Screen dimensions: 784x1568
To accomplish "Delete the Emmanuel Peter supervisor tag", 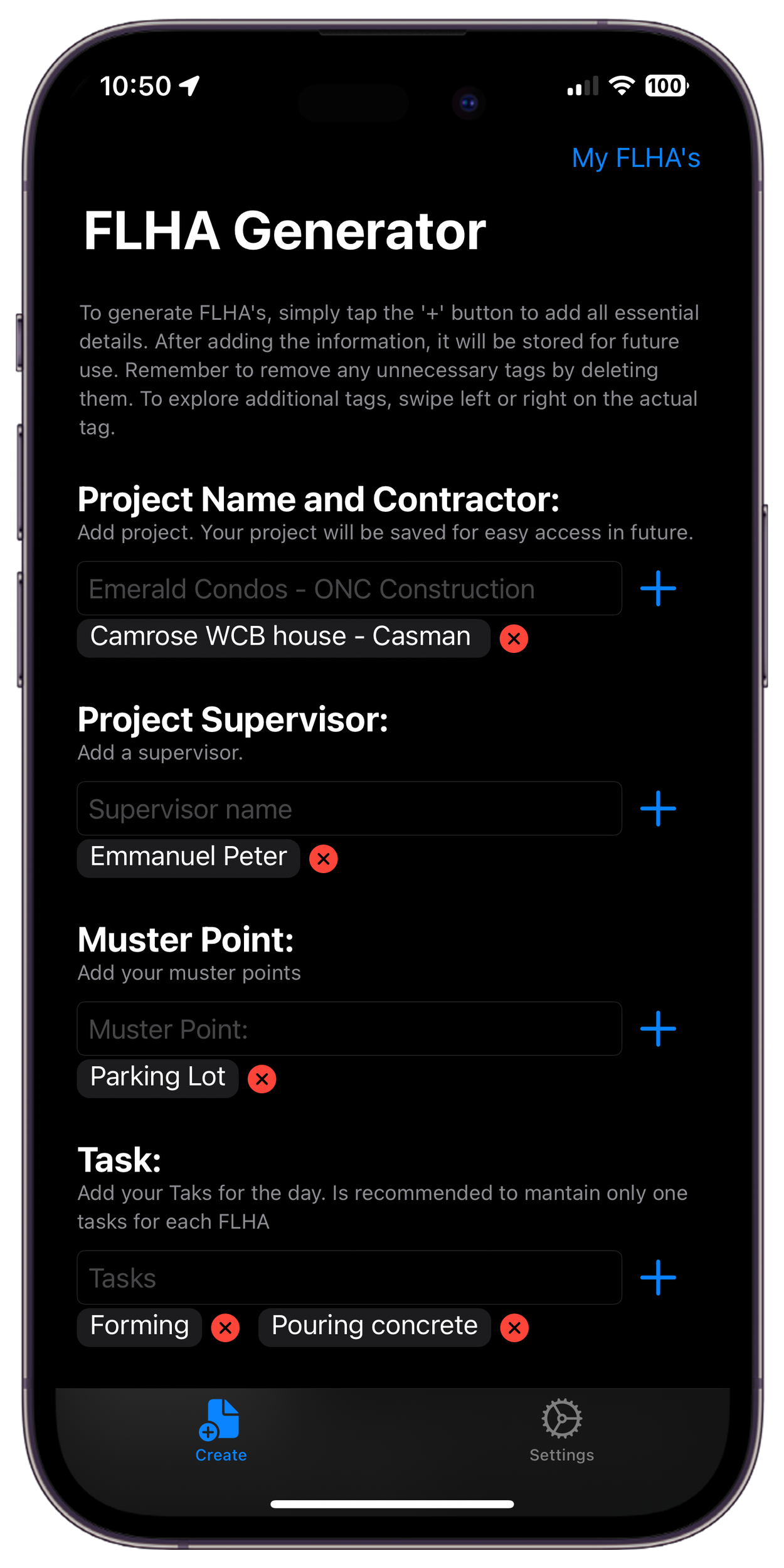I will (x=324, y=859).
